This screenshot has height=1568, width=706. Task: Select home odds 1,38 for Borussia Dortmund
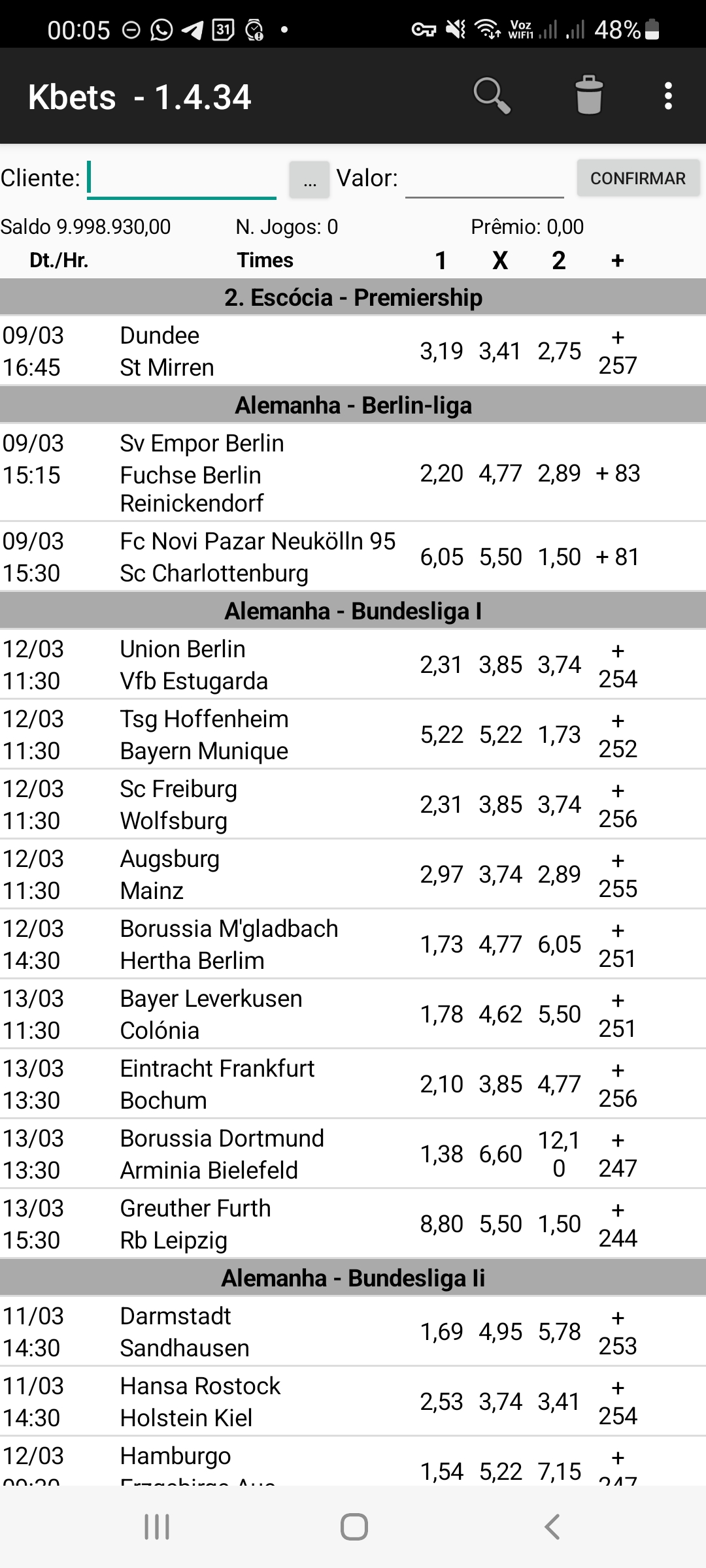click(x=441, y=1154)
